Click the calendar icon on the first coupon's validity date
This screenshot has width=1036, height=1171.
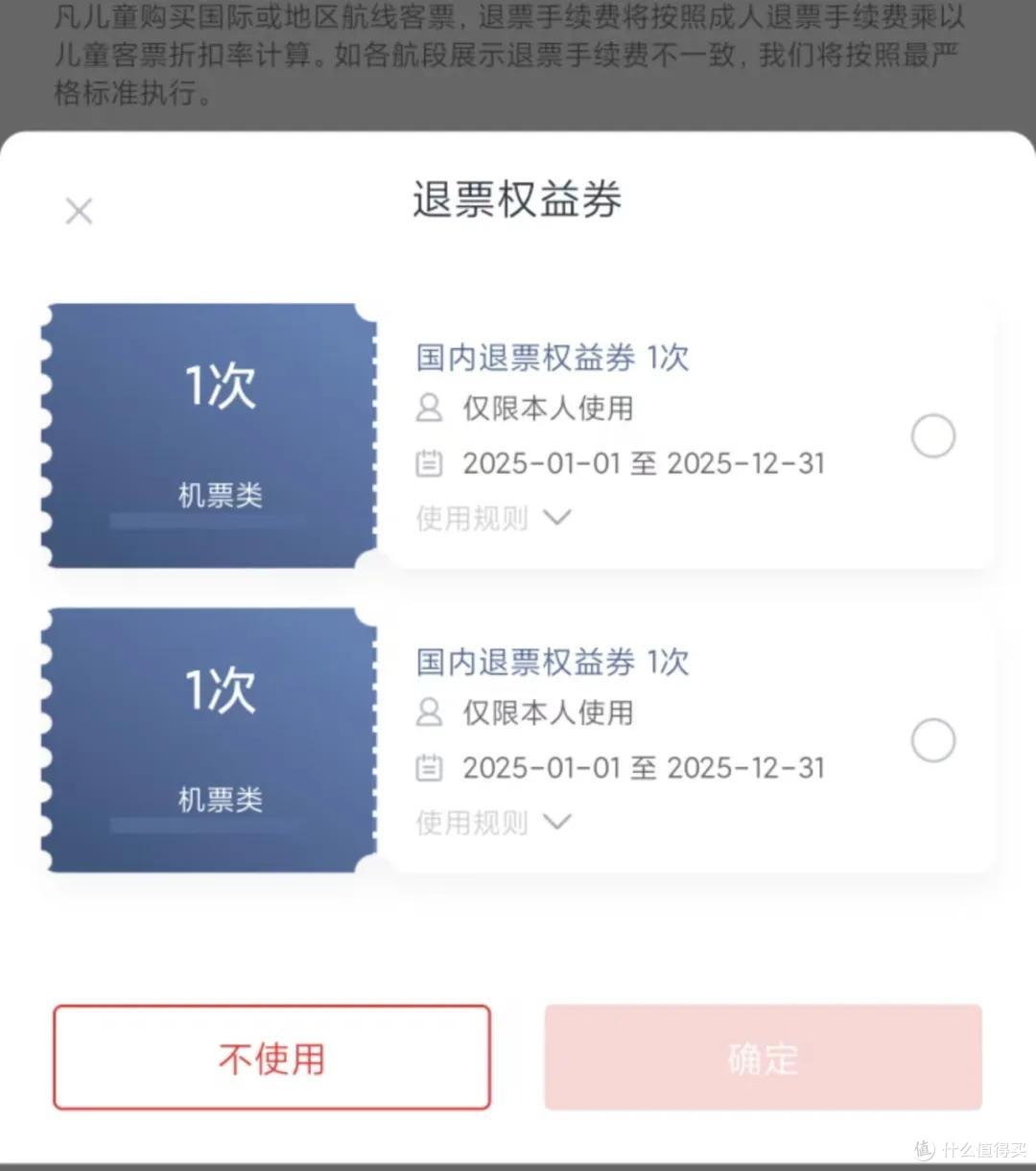(429, 463)
